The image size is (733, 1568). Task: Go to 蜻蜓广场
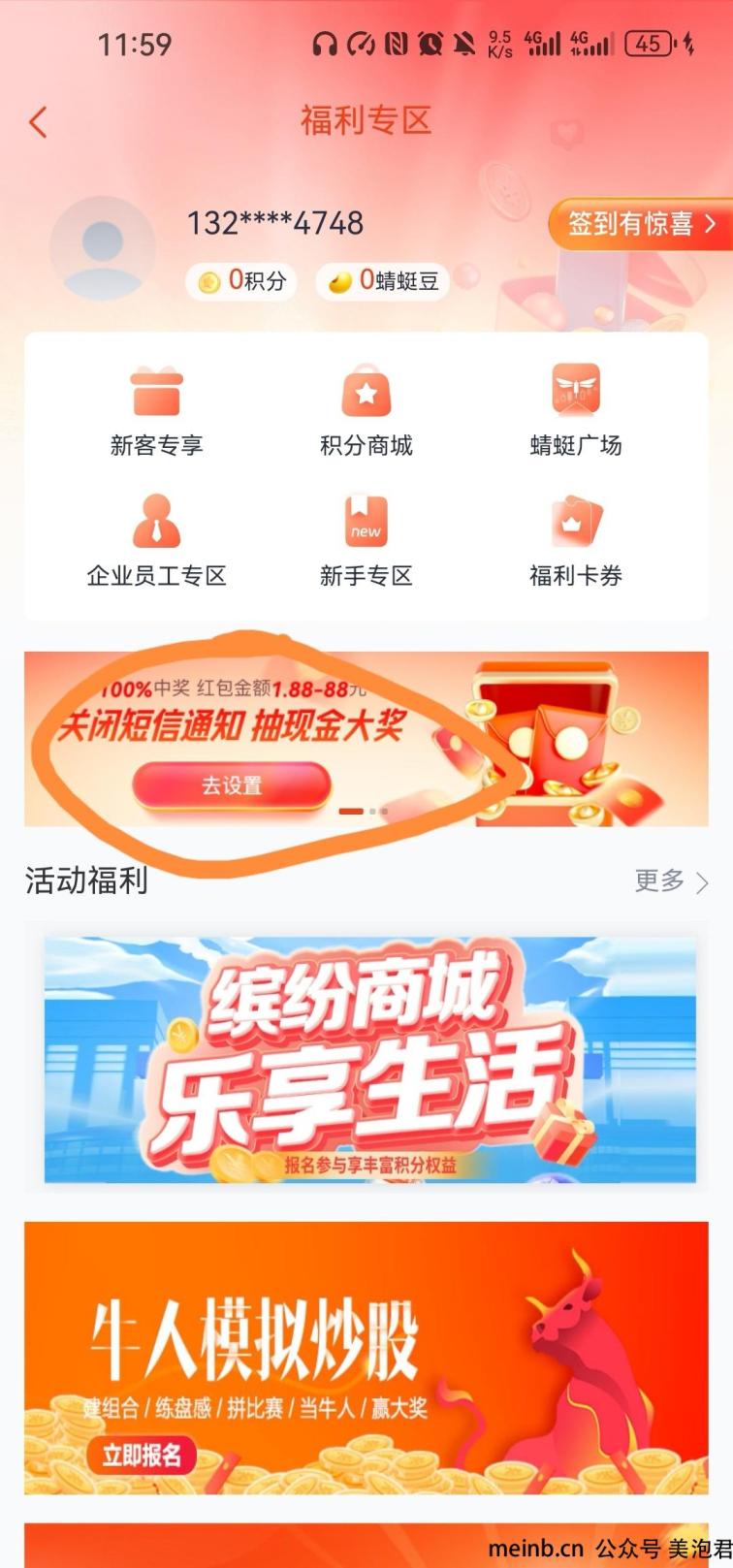click(576, 412)
